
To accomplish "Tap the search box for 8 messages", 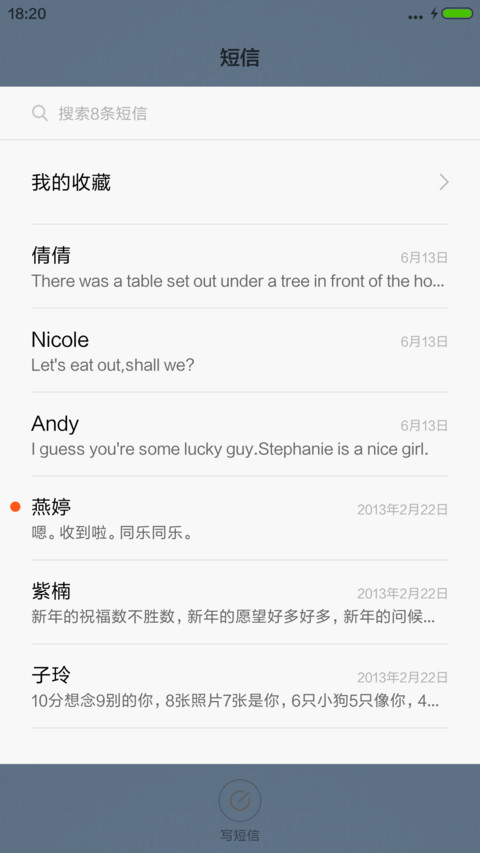I will click(239, 113).
